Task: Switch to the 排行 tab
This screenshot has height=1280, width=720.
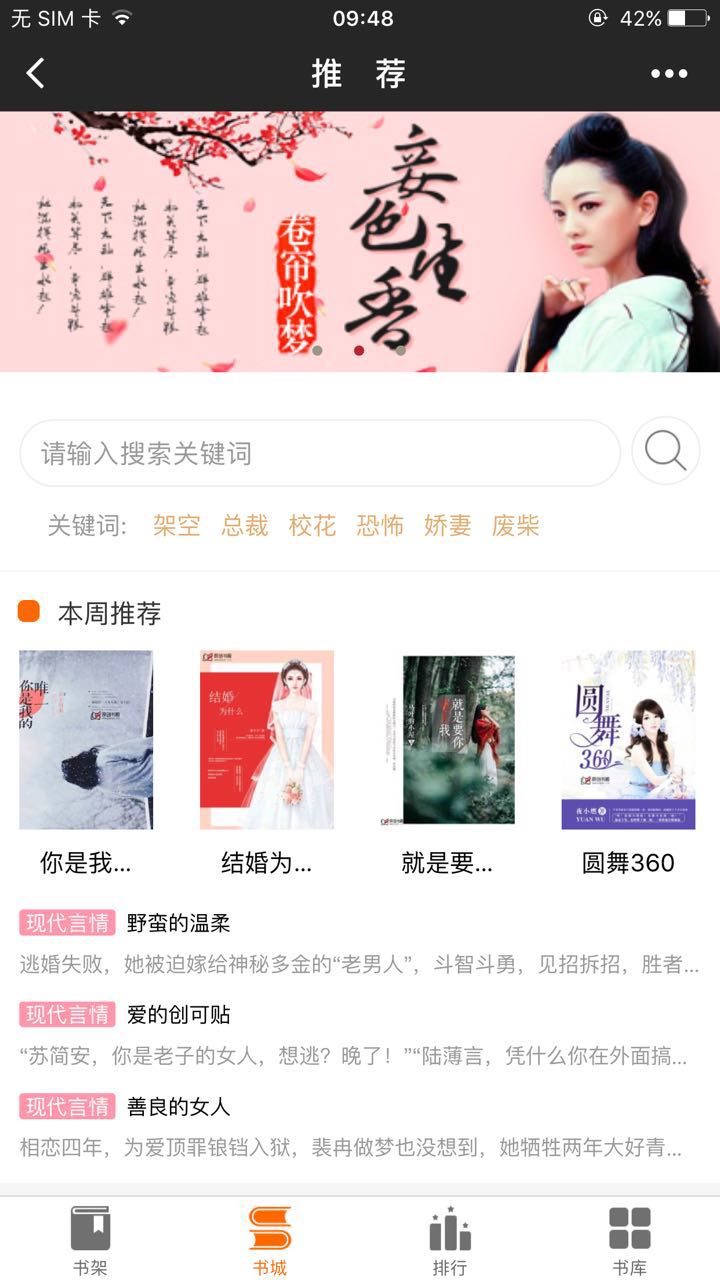Action: click(450, 1240)
